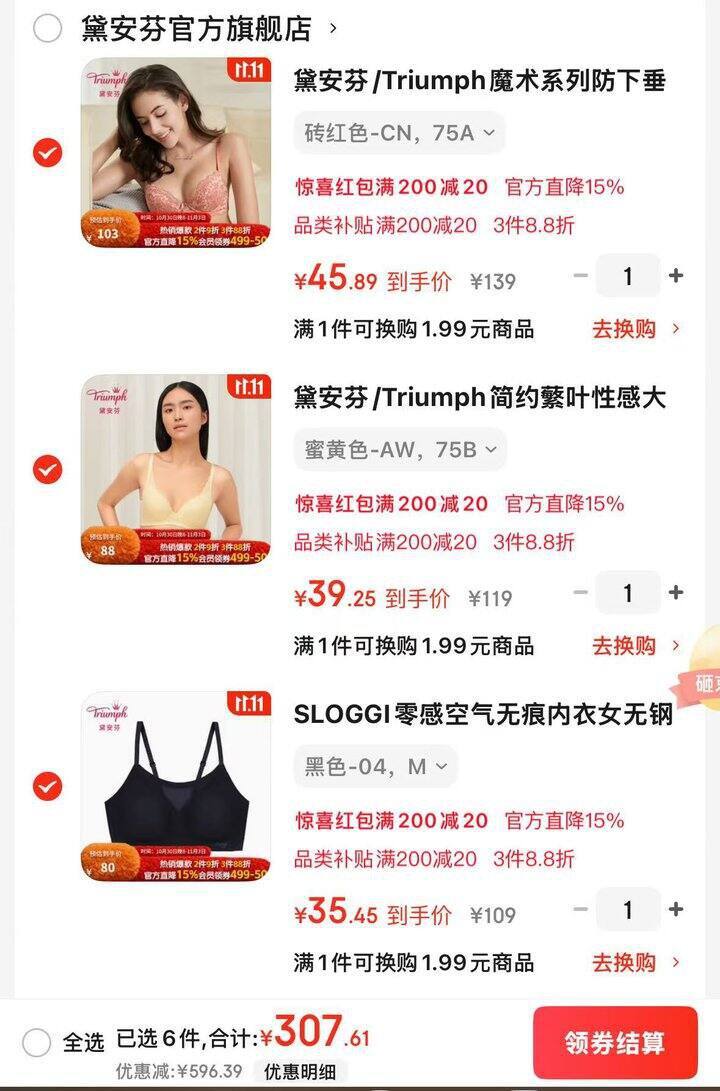Image resolution: width=720 pixels, height=1091 pixels.
Task: Open the 简约繁叶 product image
Action: coord(176,469)
